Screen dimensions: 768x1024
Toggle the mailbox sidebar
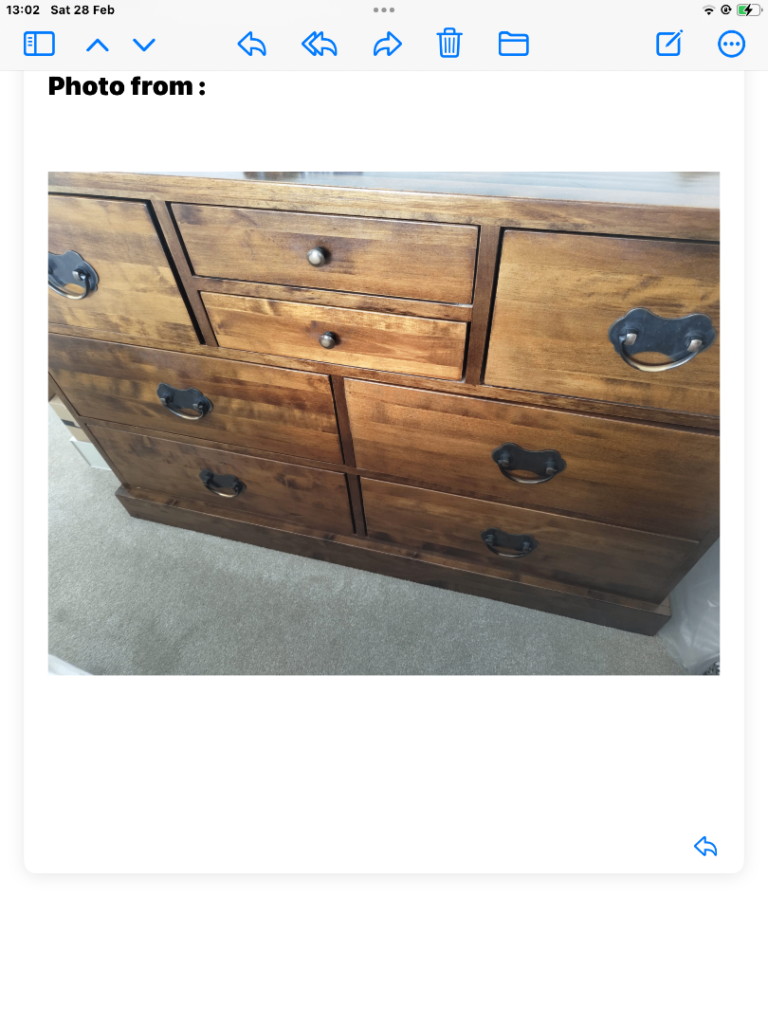[x=39, y=44]
